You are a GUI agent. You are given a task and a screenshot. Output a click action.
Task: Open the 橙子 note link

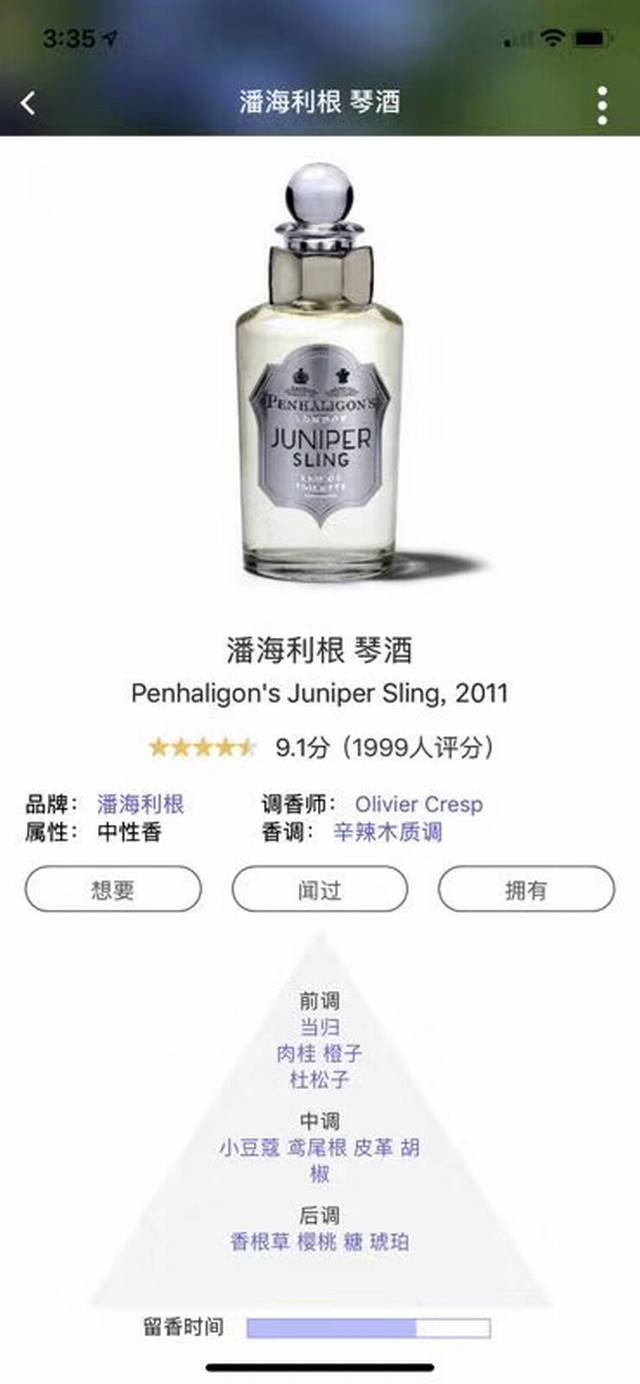[343, 1054]
